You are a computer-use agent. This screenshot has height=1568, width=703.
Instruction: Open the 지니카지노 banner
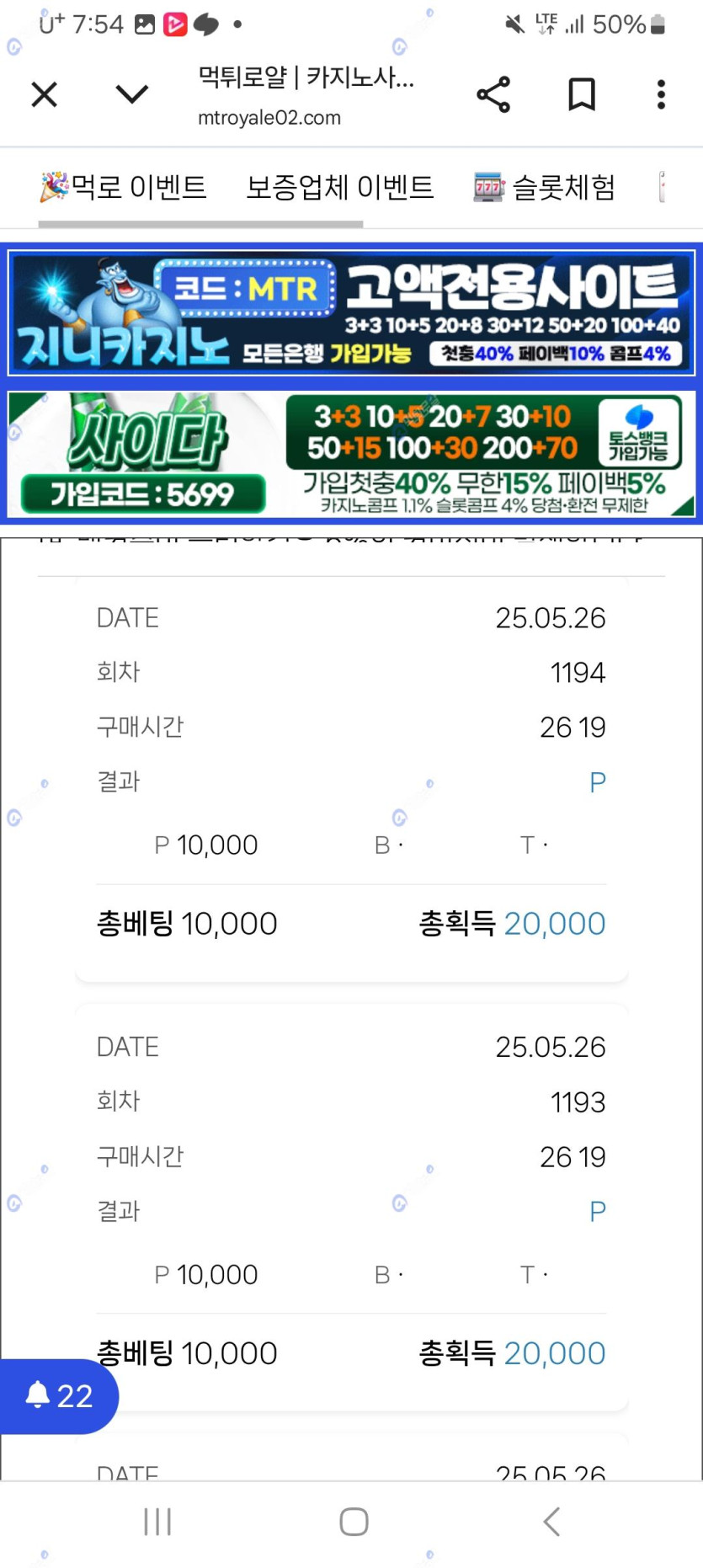coord(351,313)
